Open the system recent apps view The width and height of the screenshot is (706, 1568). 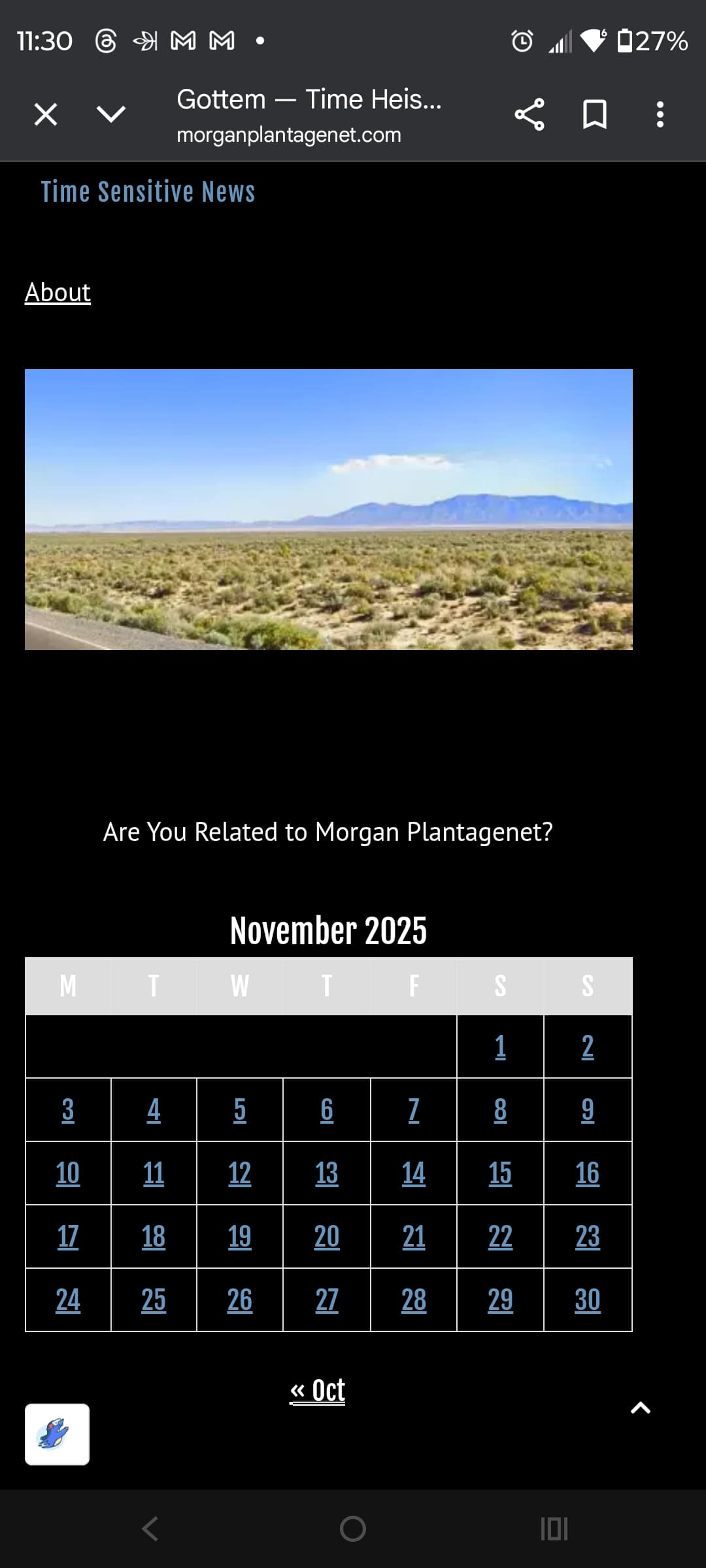(x=554, y=1529)
